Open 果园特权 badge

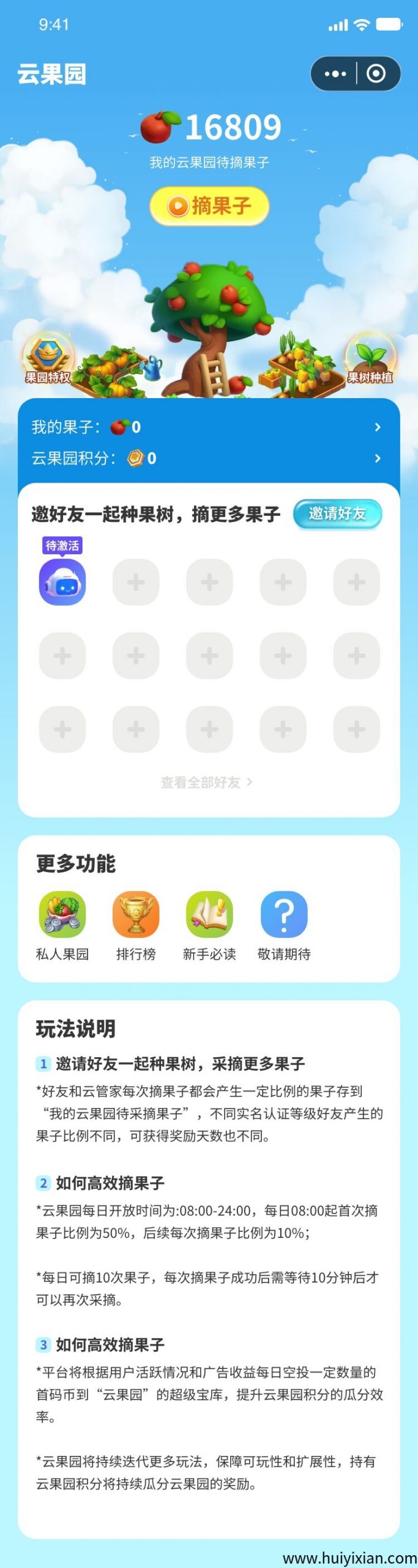[x=48, y=358]
